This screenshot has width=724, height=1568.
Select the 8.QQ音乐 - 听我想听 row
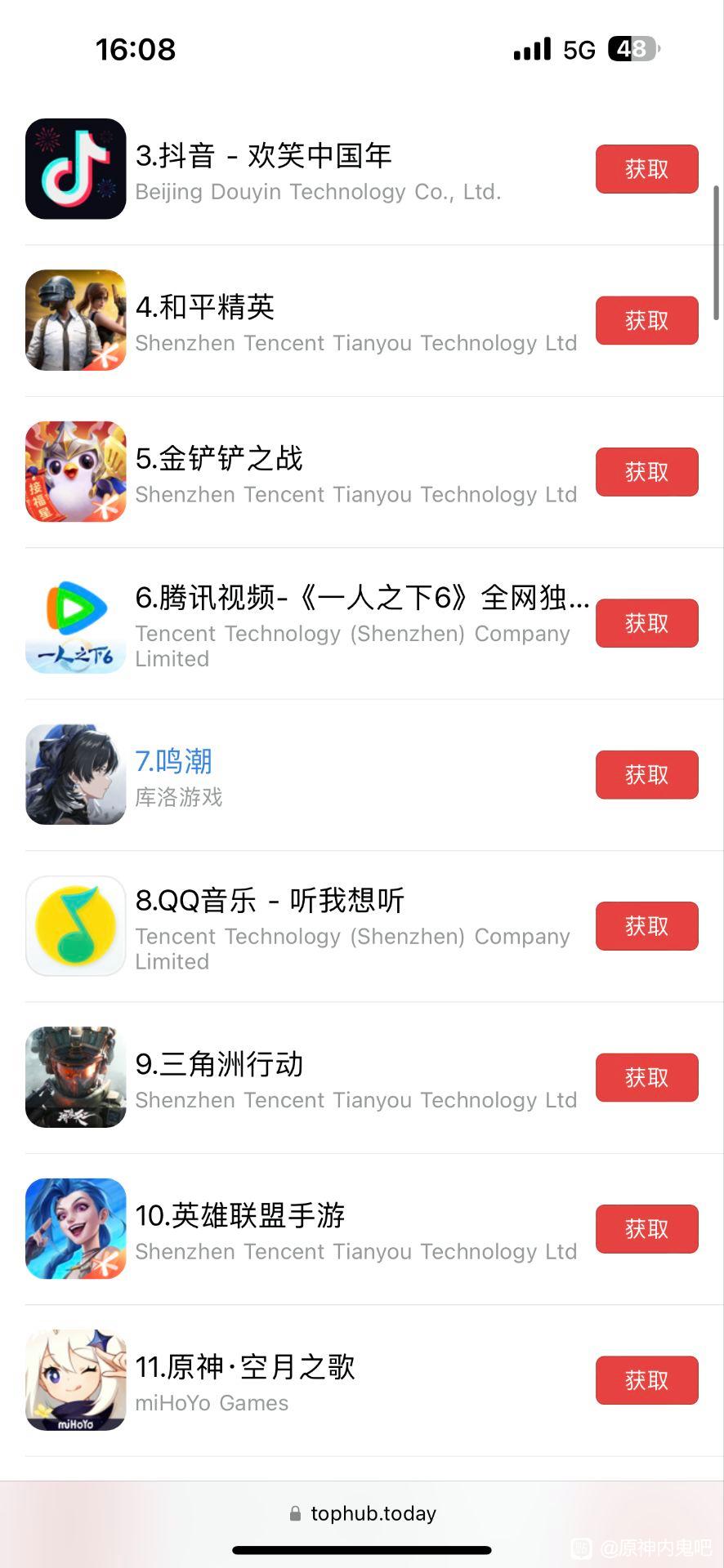click(270, 900)
